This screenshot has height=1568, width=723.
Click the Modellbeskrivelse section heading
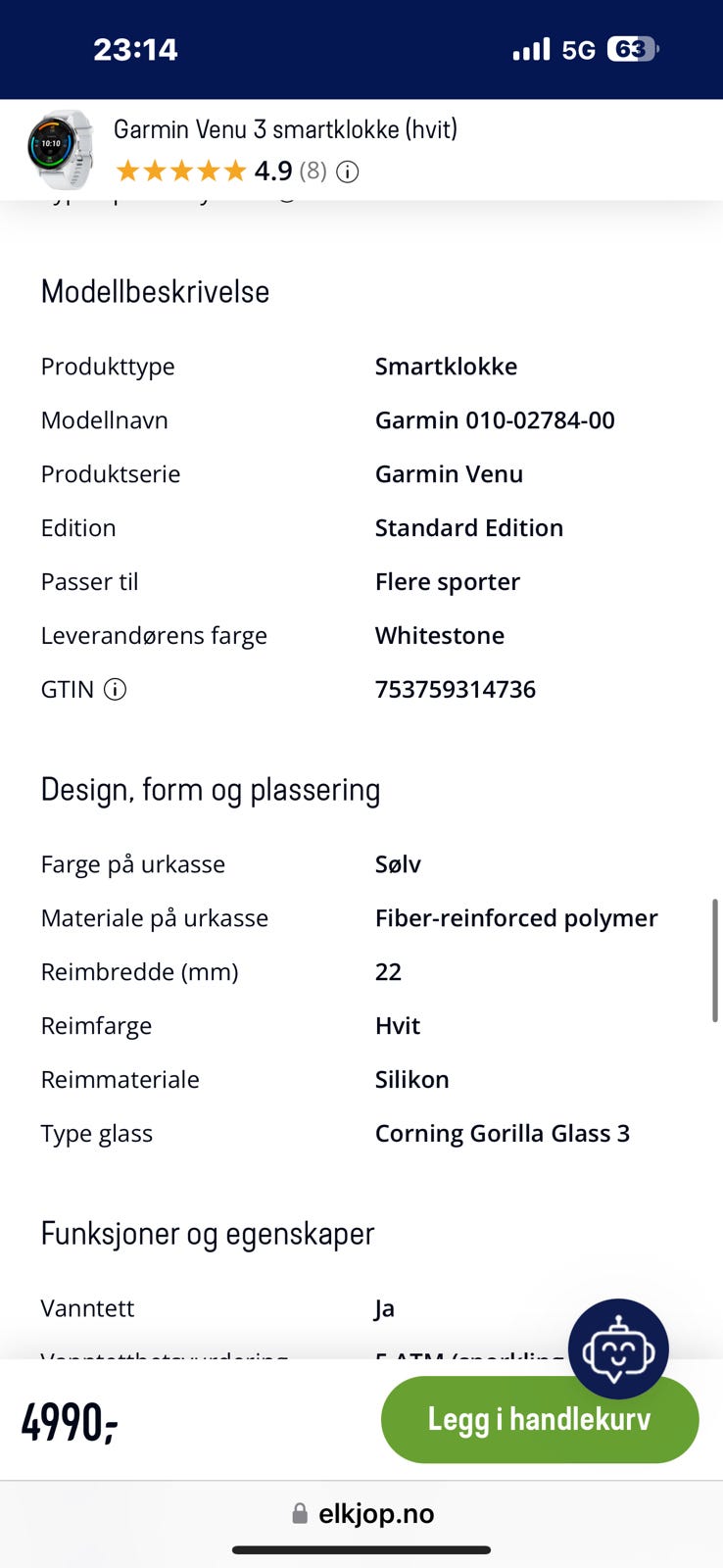click(x=155, y=291)
